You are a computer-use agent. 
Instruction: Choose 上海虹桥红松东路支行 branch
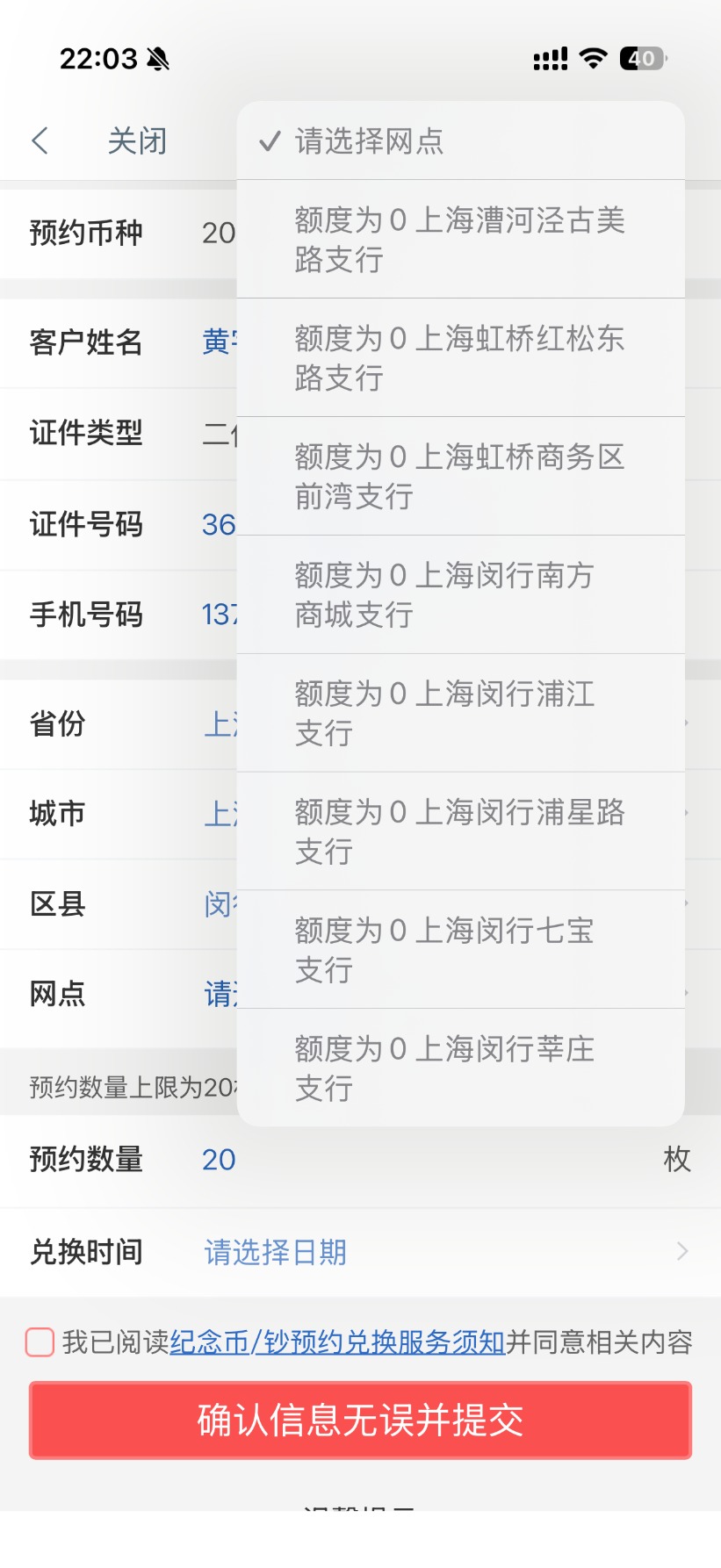click(x=460, y=357)
